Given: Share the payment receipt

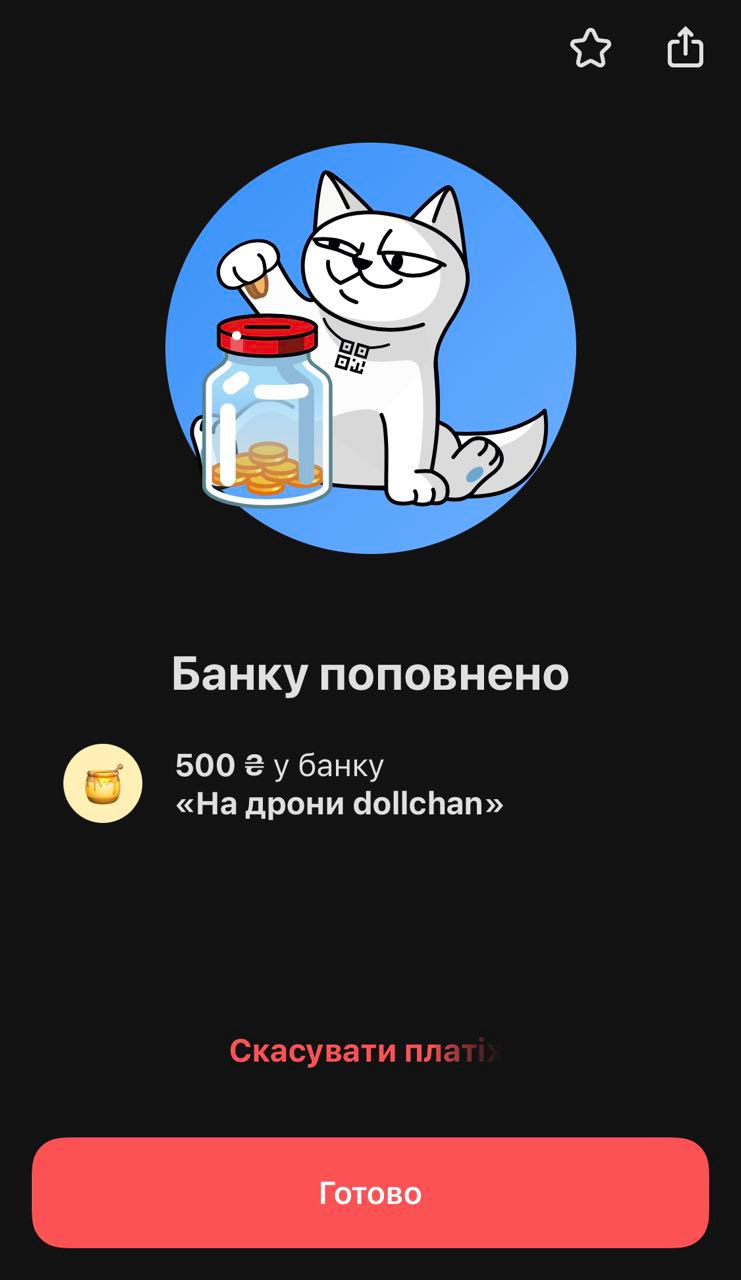Looking at the screenshot, I should pos(685,47).
